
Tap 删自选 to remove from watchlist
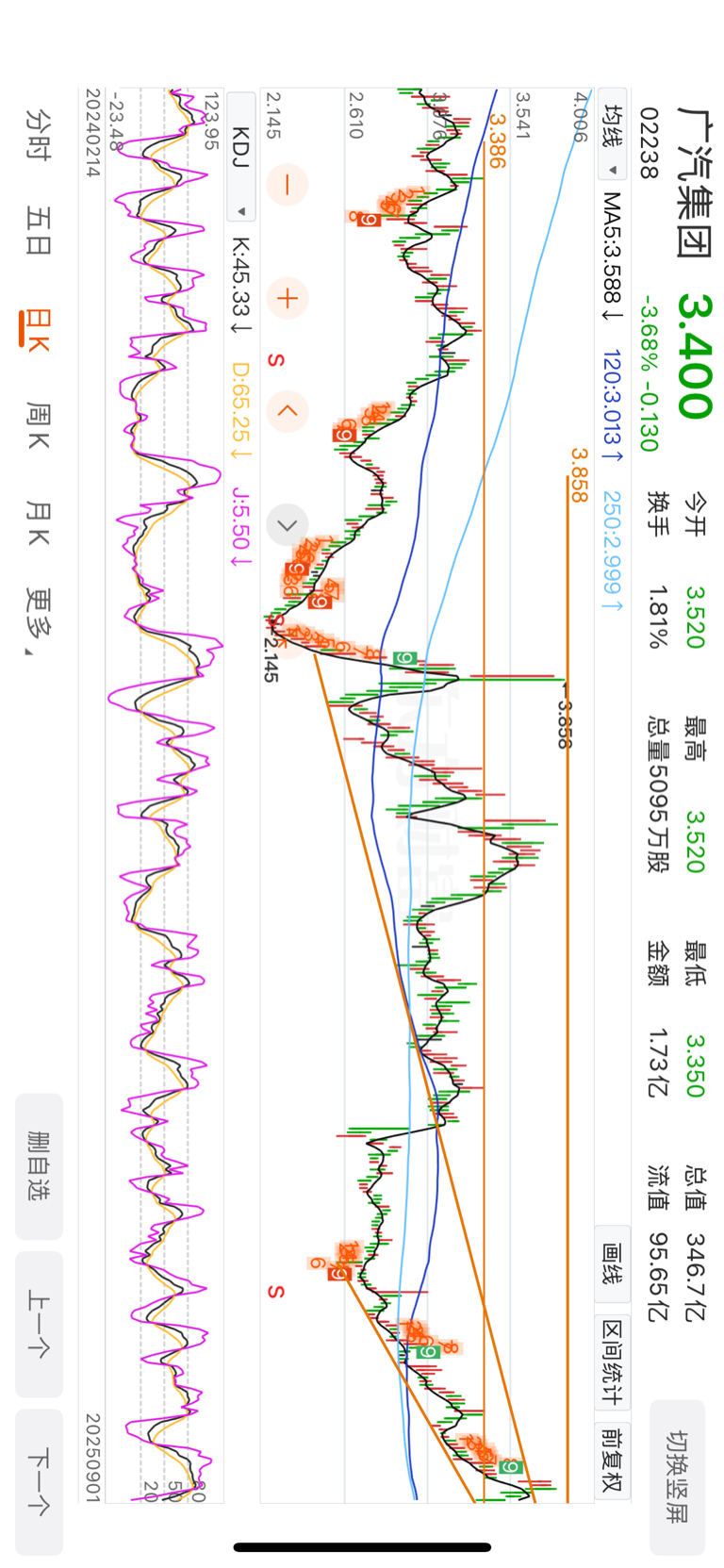pyautogui.click(x=39, y=1166)
